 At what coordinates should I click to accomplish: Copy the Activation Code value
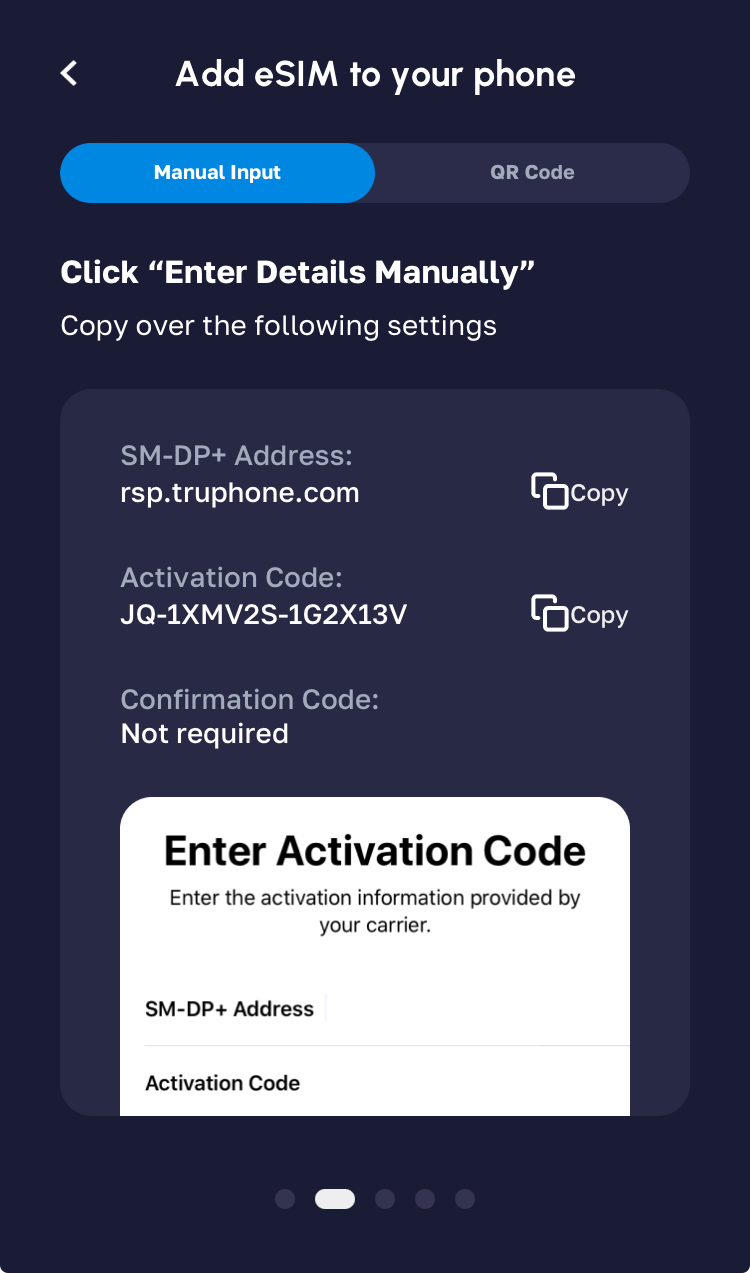point(579,614)
